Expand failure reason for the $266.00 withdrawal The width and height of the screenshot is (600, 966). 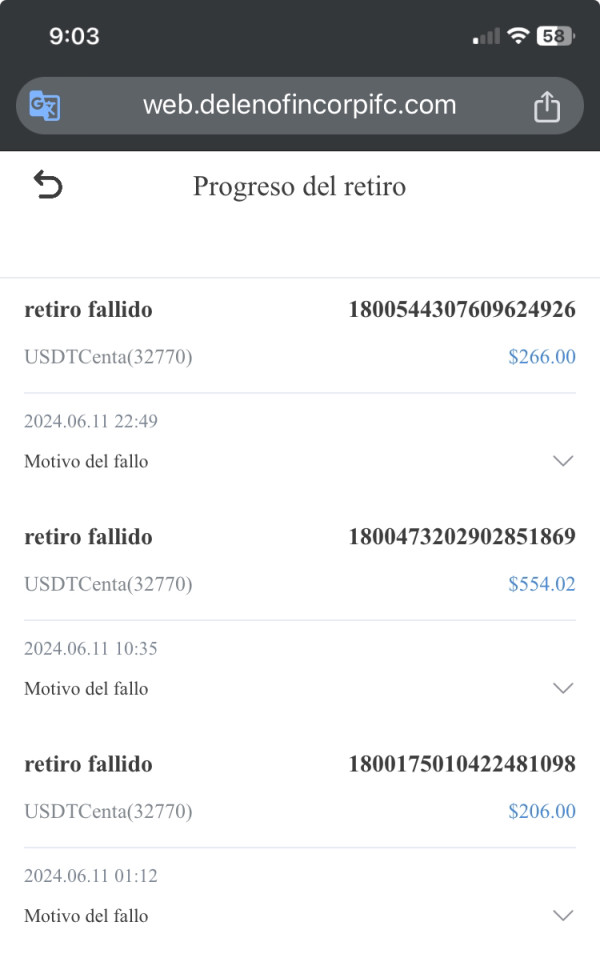299,461
